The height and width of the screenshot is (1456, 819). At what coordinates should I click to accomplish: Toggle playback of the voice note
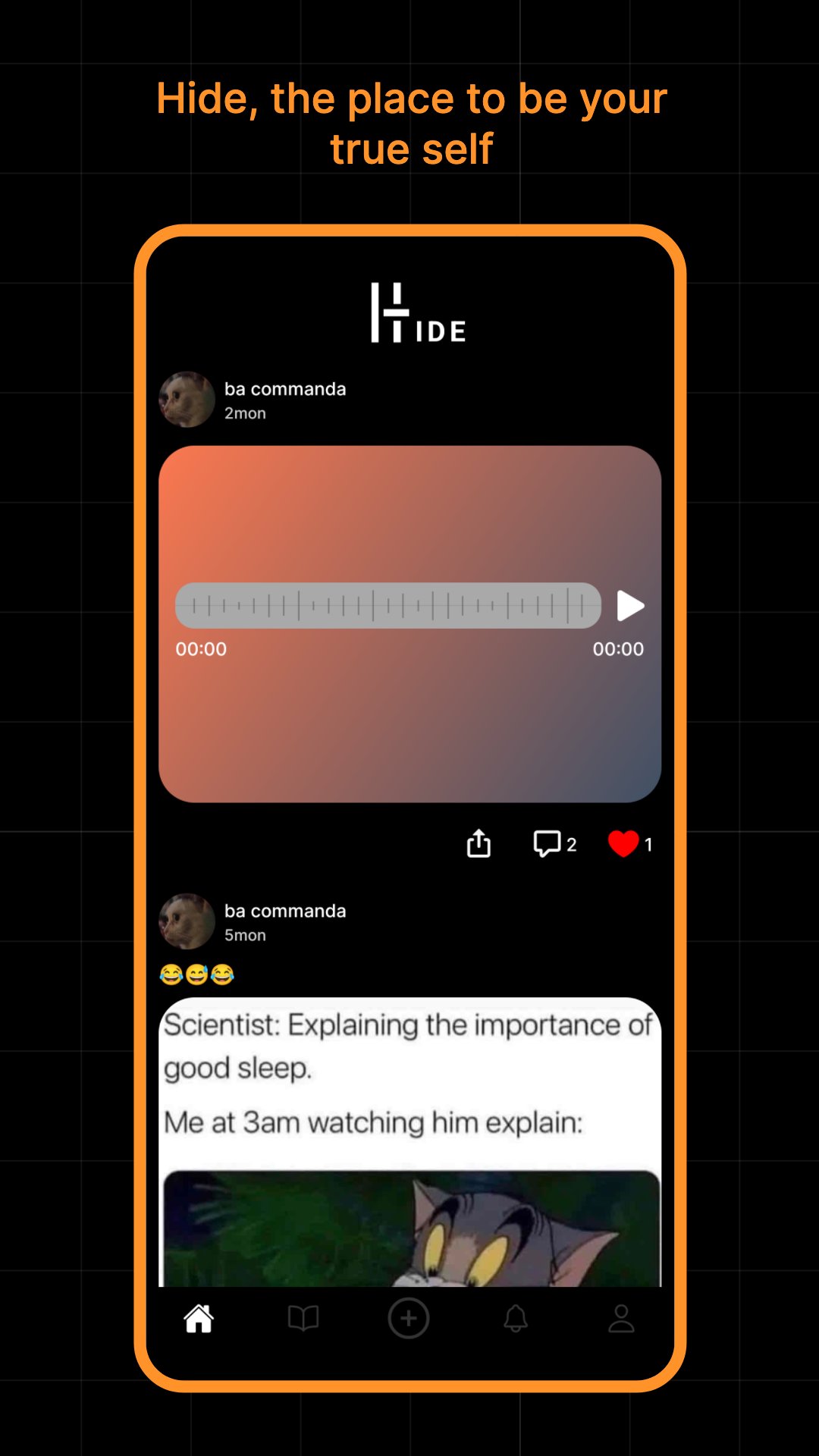630,605
